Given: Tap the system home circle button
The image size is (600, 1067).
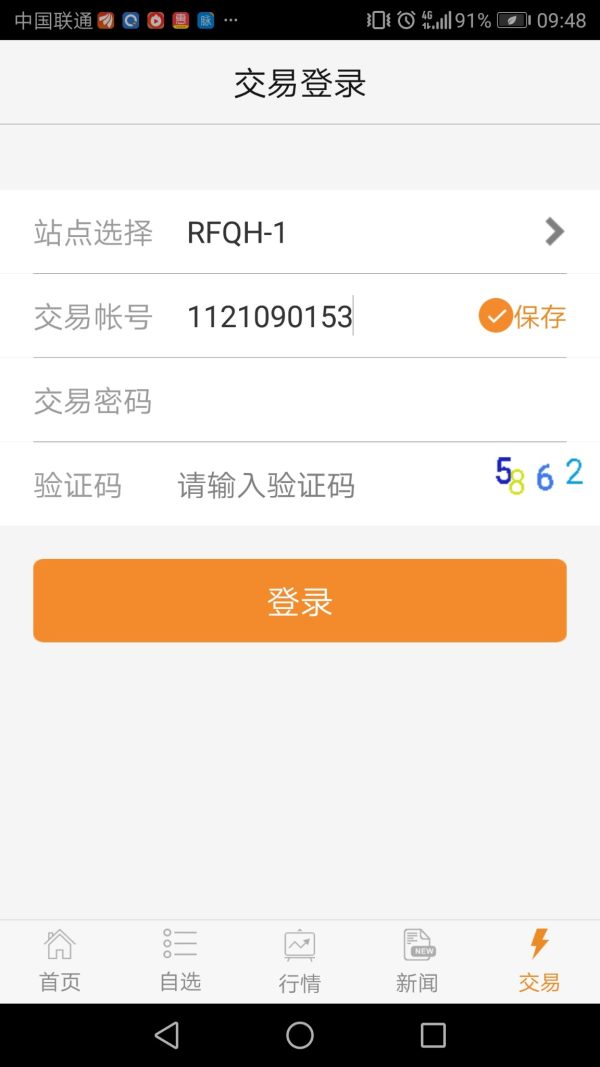Looking at the screenshot, I should (300, 1035).
